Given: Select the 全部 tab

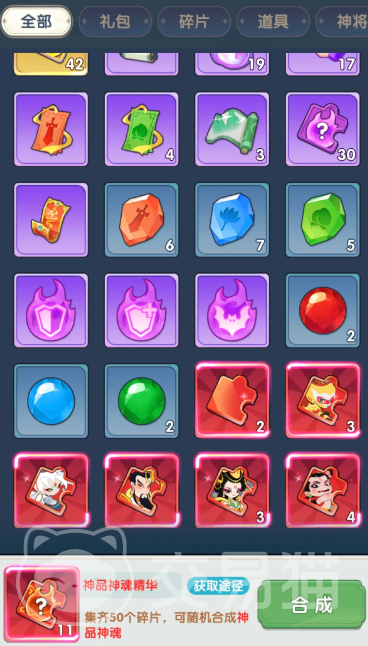Looking at the screenshot, I should pyautogui.click(x=36, y=21).
